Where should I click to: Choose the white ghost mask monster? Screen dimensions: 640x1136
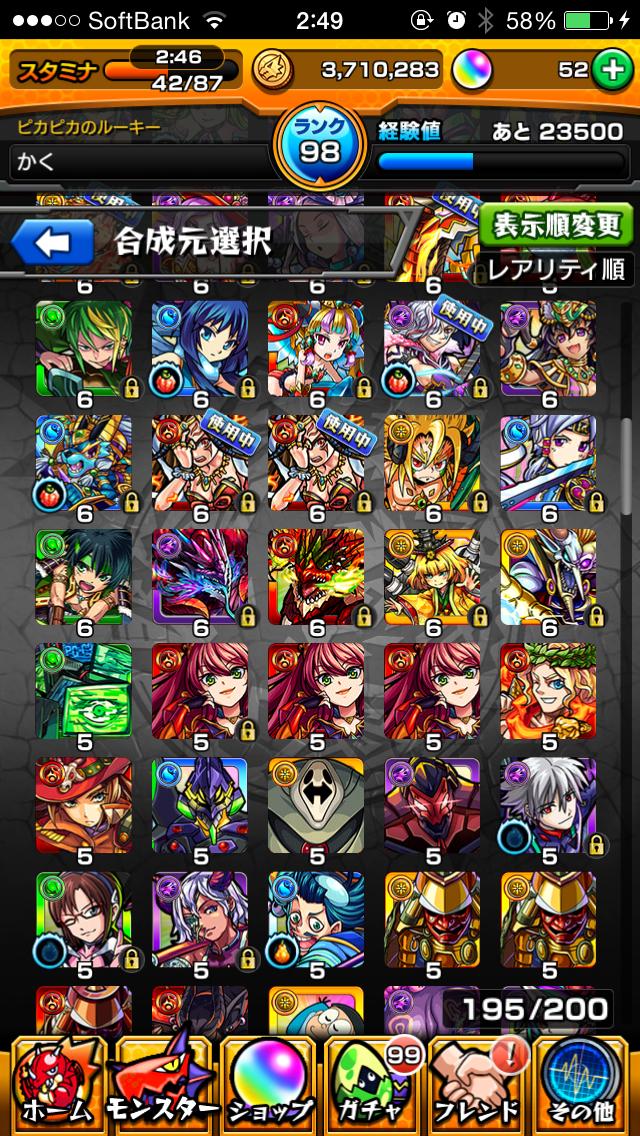click(x=315, y=806)
